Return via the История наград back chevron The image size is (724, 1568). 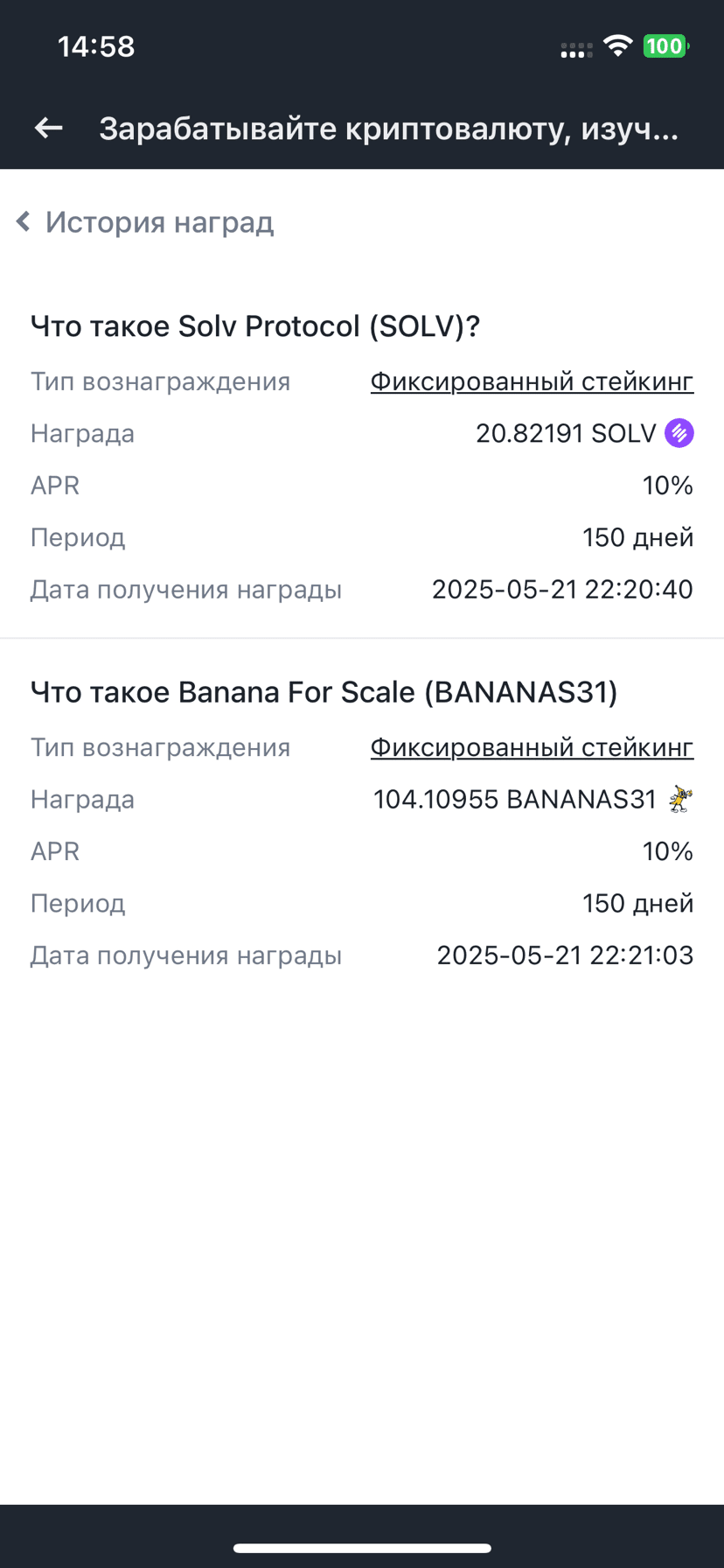click(24, 222)
